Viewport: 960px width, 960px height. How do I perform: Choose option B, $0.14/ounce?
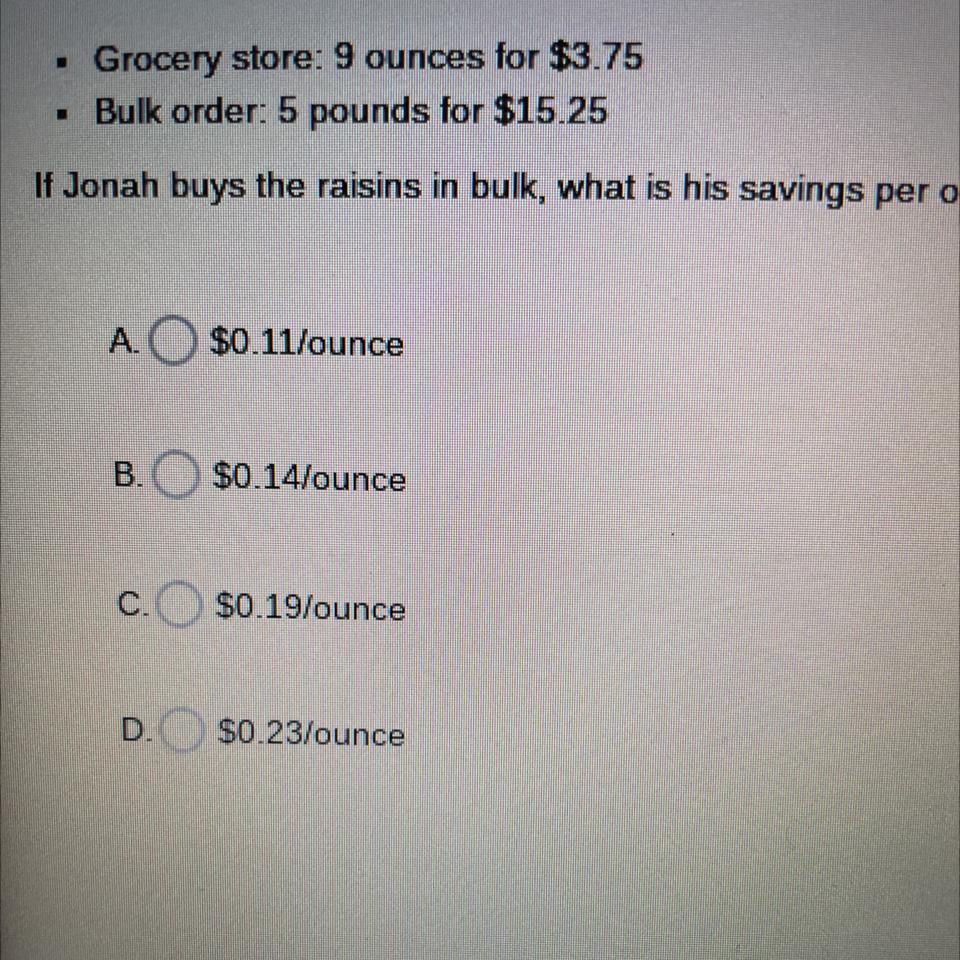(x=176, y=477)
